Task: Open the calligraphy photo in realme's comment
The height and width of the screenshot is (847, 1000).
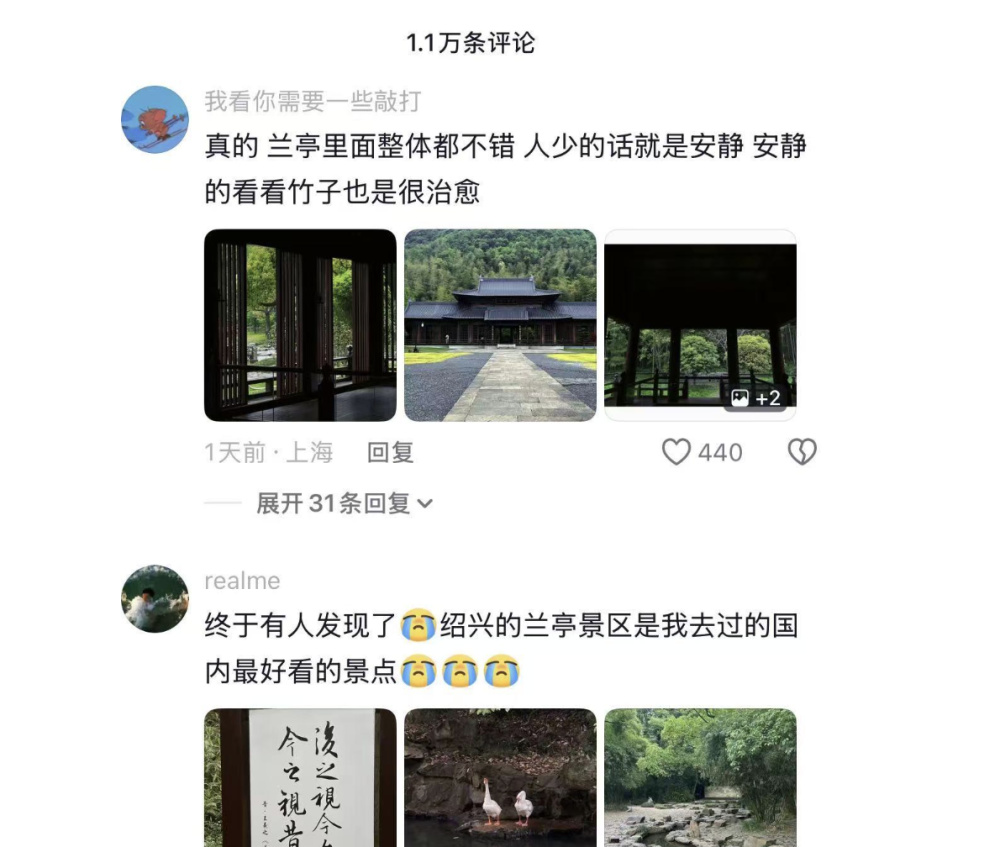Action: pyautogui.click(x=300, y=777)
